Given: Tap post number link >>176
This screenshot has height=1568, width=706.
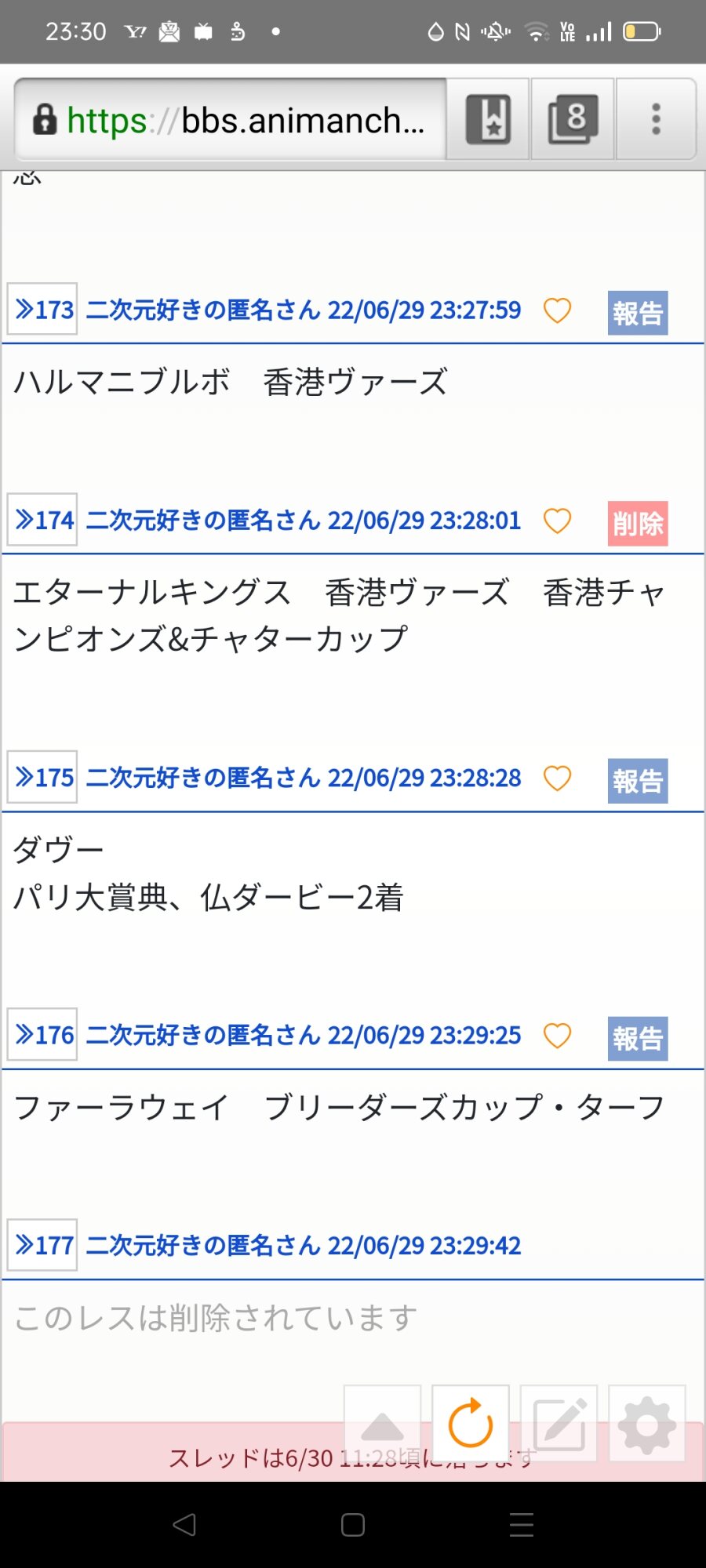Looking at the screenshot, I should pos(43,1035).
